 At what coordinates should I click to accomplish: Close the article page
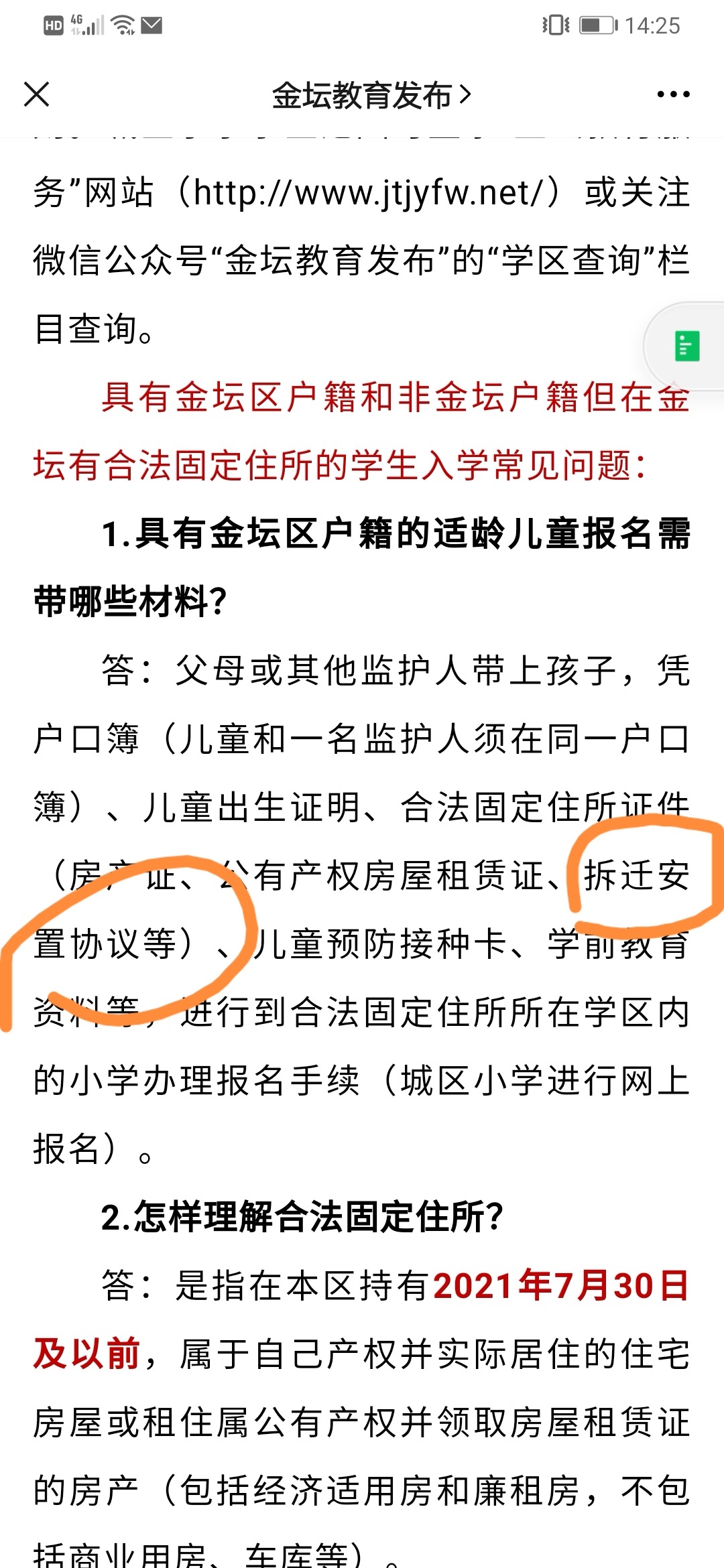click(37, 94)
